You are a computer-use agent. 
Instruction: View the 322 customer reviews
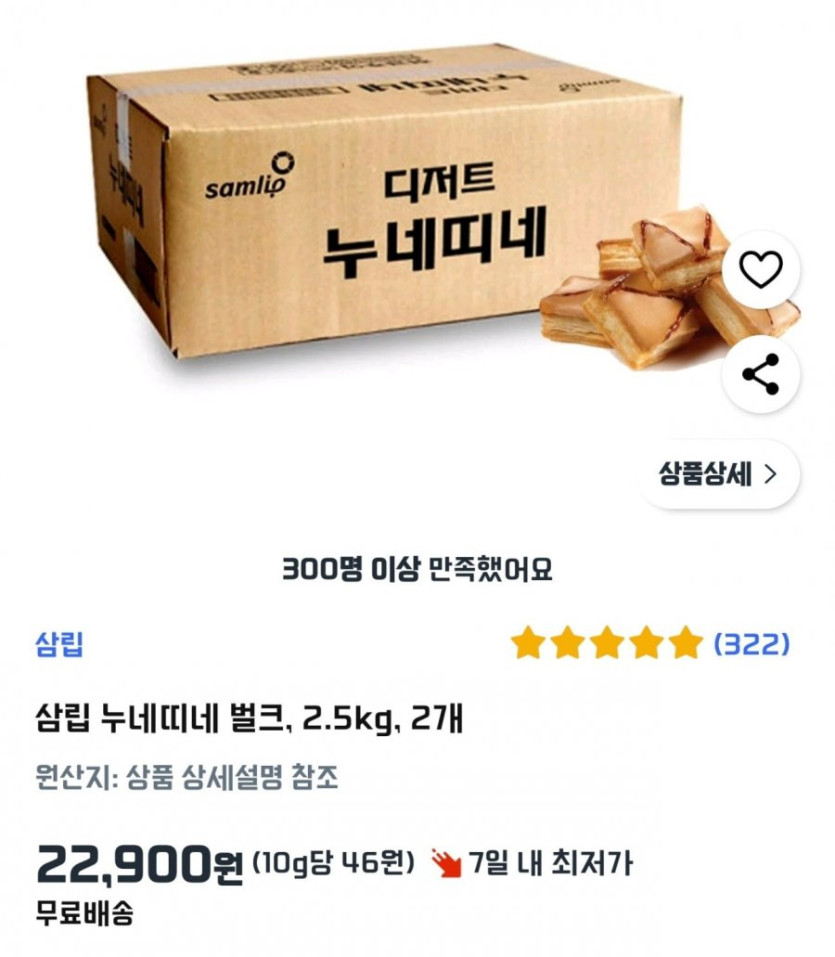coord(751,644)
